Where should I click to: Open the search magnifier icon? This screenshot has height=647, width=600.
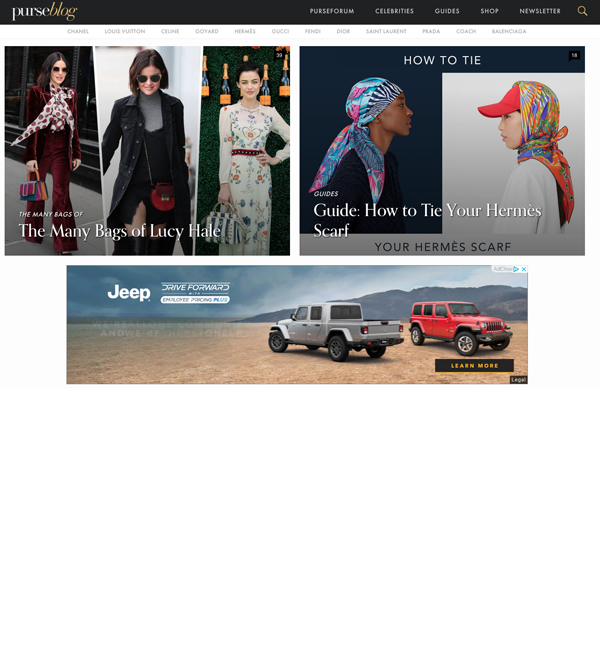582,11
